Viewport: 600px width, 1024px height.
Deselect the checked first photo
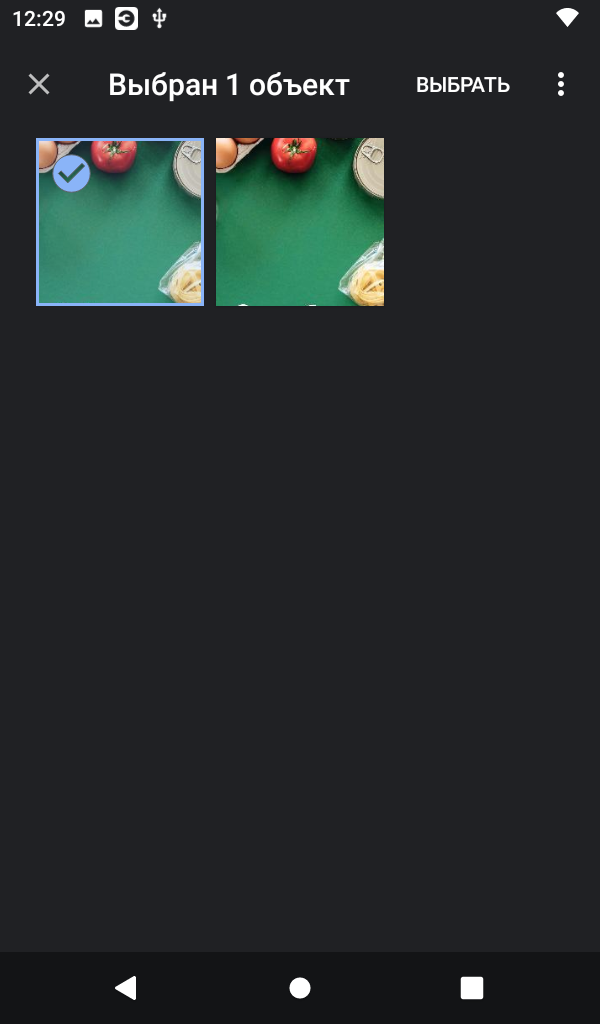click(120, 222)
